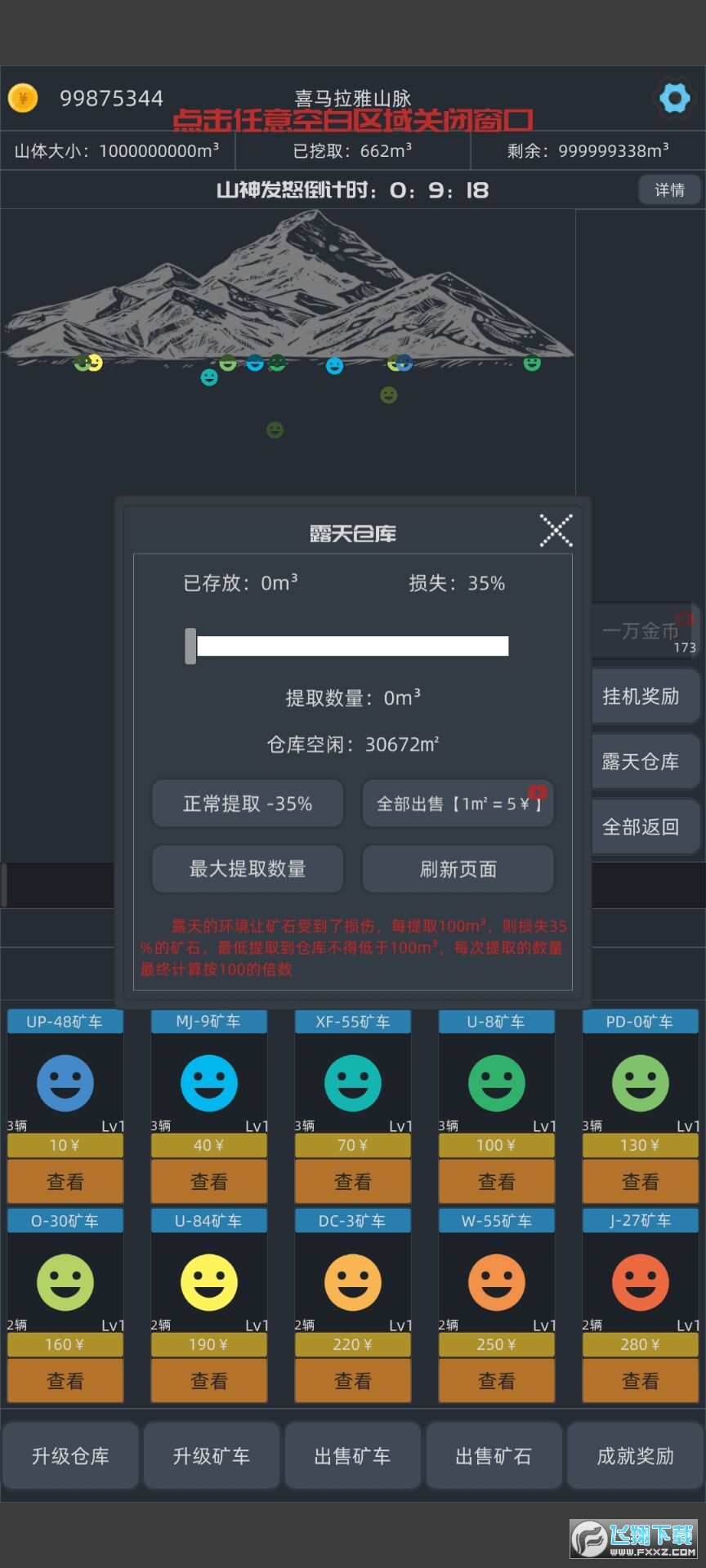The width and height of the screenshot is (706, 1568).
Task: Sell all ore with 全部出售
Action: (x=458, y=804)
